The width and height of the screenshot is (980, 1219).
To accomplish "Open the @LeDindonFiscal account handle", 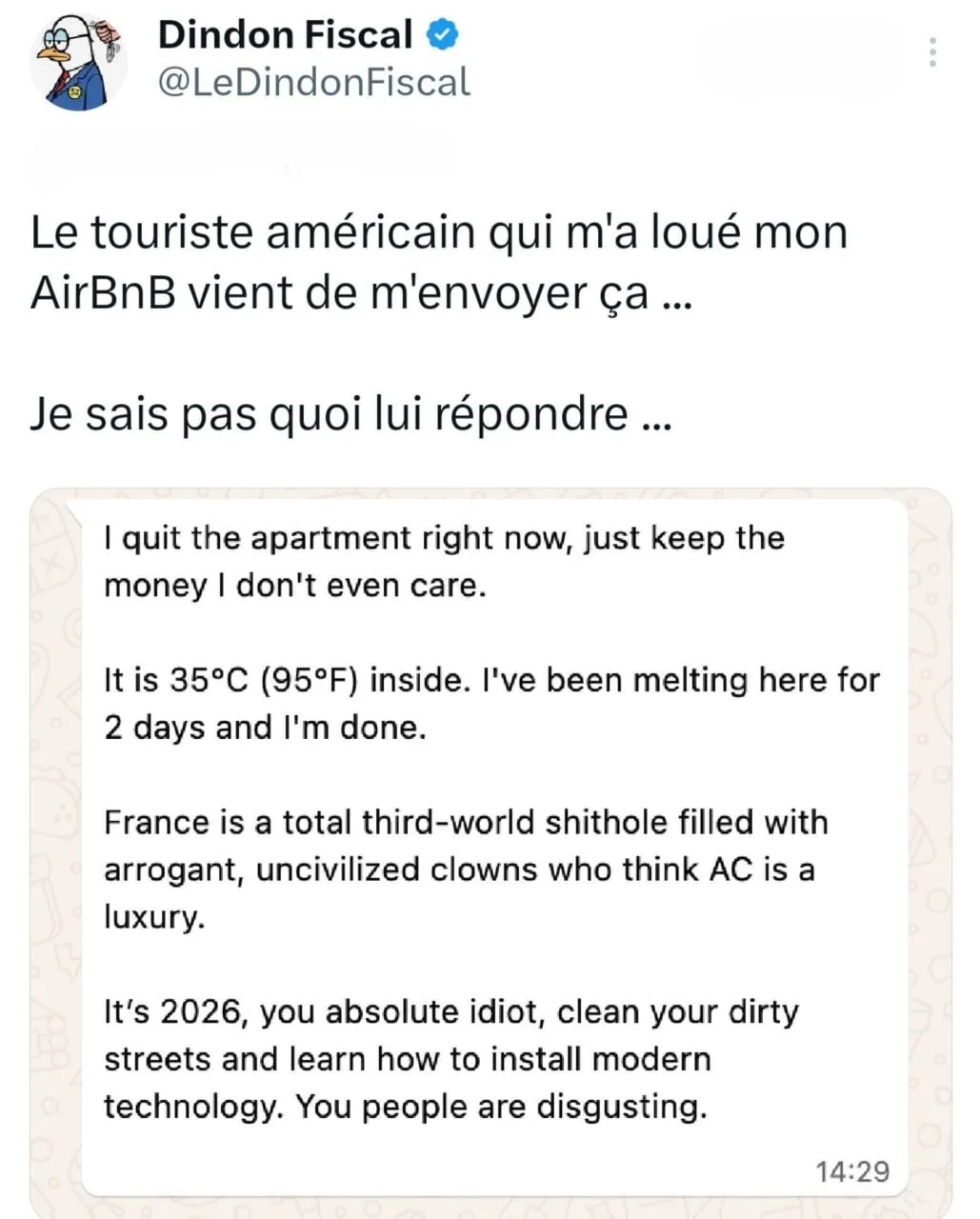I will coord(313,82).
